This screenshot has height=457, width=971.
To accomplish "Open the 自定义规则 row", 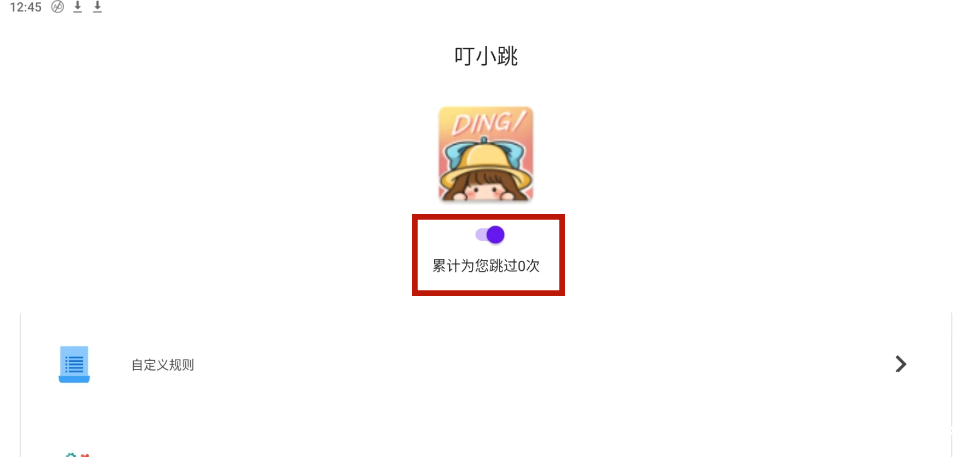I will [x=485, y=365].
